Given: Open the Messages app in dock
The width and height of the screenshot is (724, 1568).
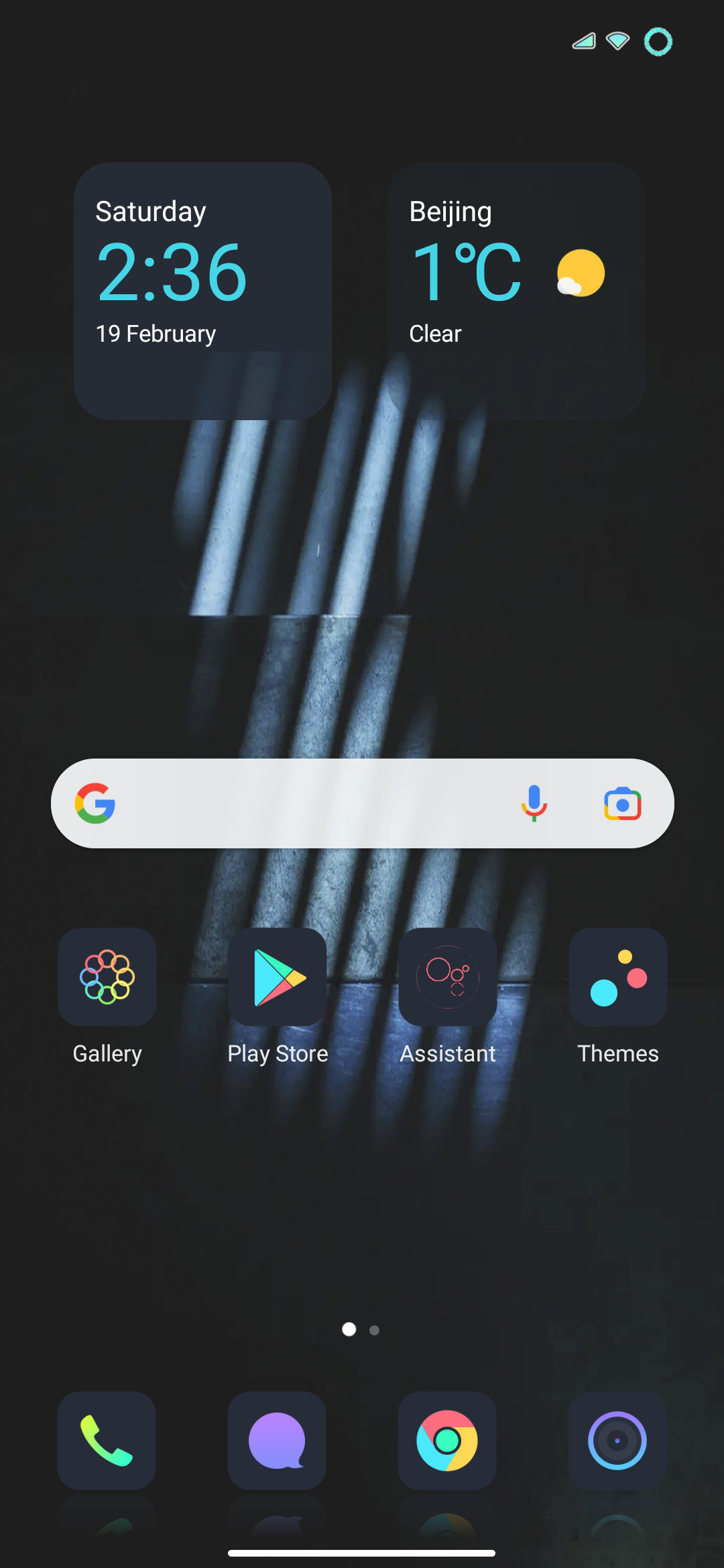Looking at the screenshot, I should pyautogui.click(x=278, y=1441).
